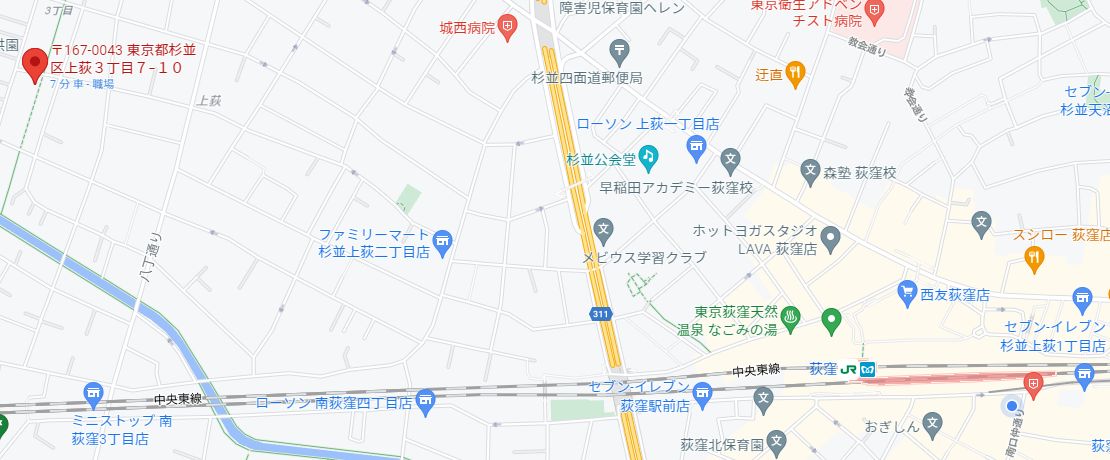1110x460 pixels.
Task: Open the 西友荻窪店 shopping marker
Action: [x=908, y=293]
